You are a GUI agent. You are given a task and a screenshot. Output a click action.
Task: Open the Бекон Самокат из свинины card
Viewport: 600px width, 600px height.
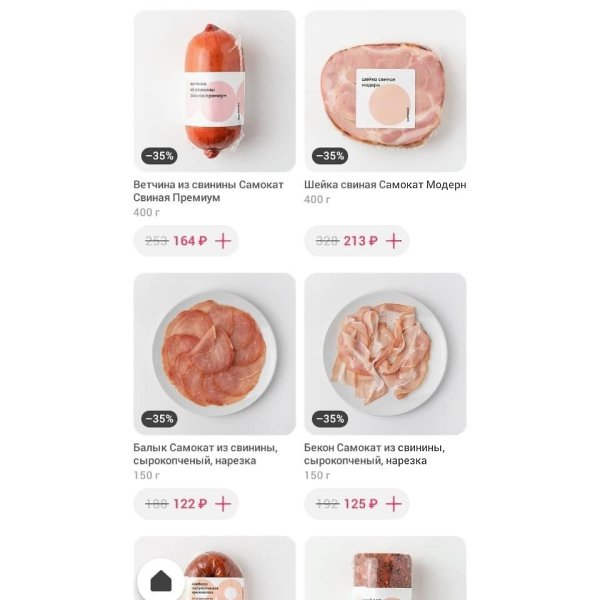[385, 354]
